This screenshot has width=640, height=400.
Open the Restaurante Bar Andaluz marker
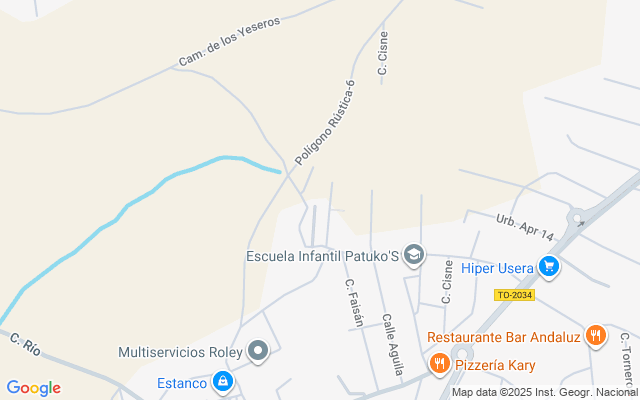tap(595, 336)
